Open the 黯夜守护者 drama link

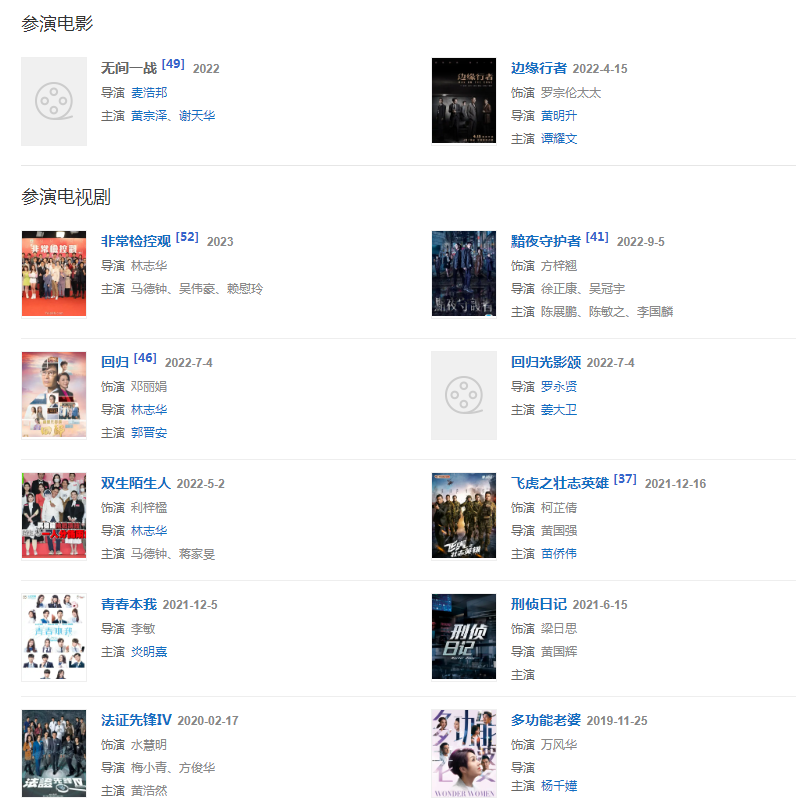546,241
